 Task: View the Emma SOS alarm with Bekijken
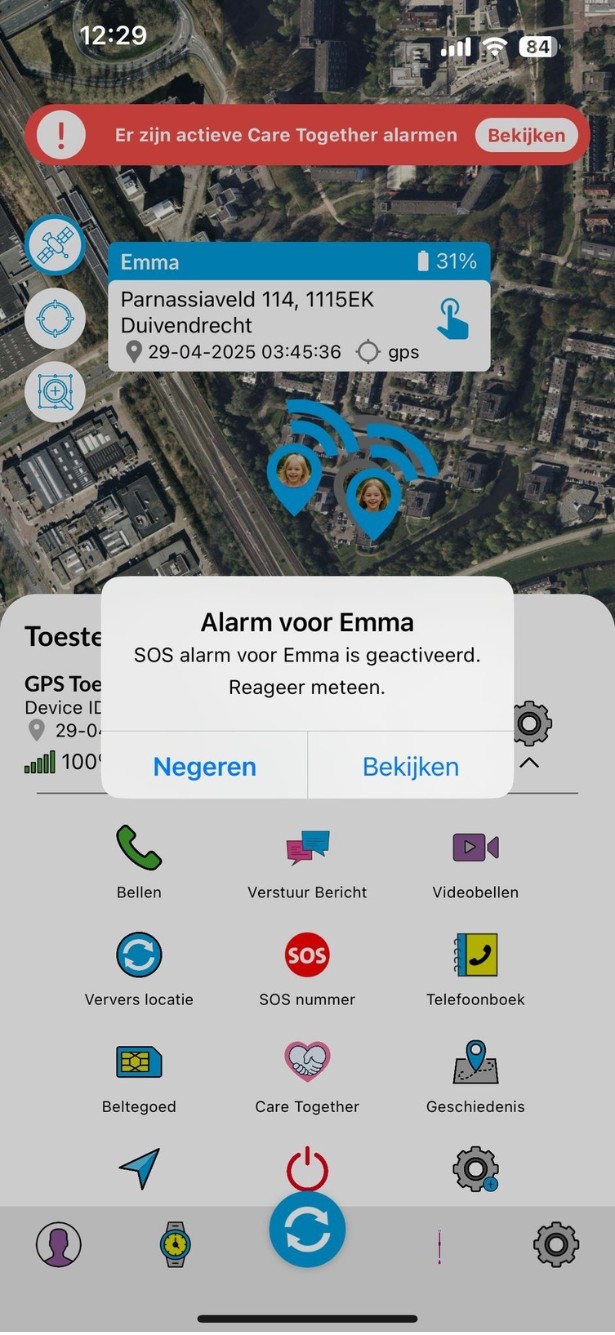410,767
